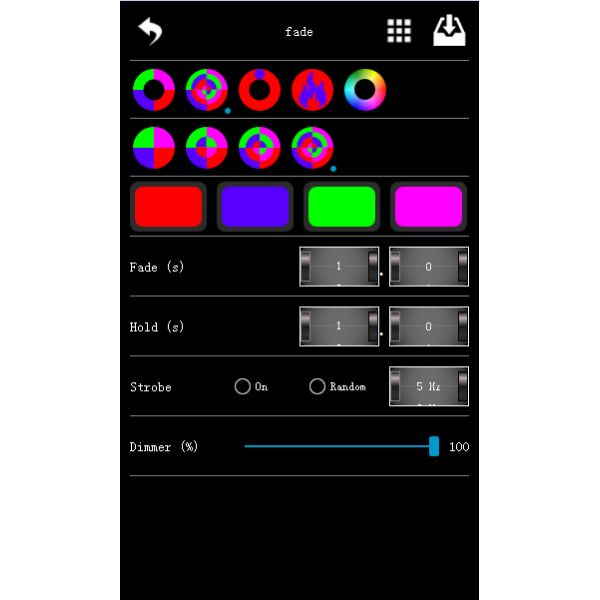The image size is (600, 600).
Task: Open the Hold decimal picker wheel
Action: [429, 327]
